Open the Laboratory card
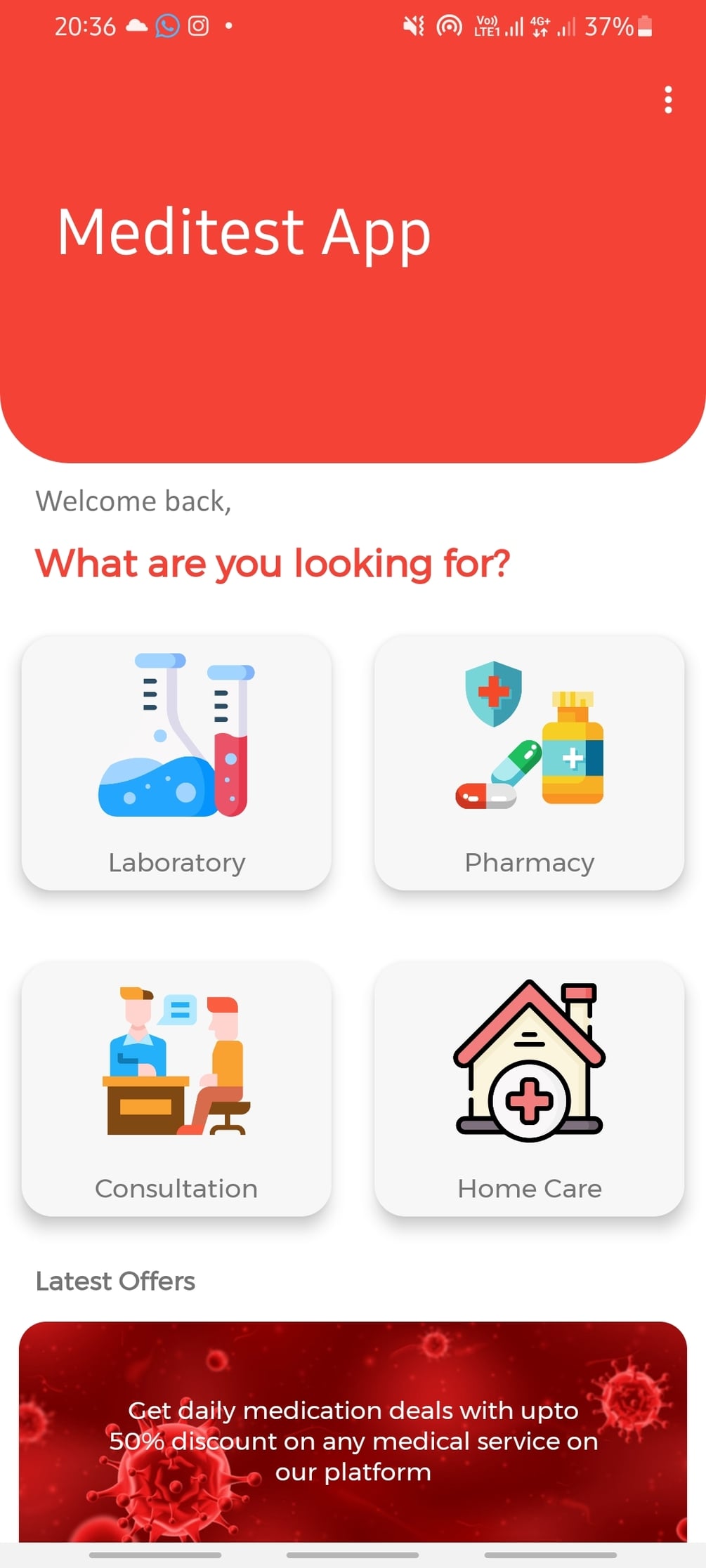Image resolution: width=706 pixels, height=1568 pixels. pos(176,763)
